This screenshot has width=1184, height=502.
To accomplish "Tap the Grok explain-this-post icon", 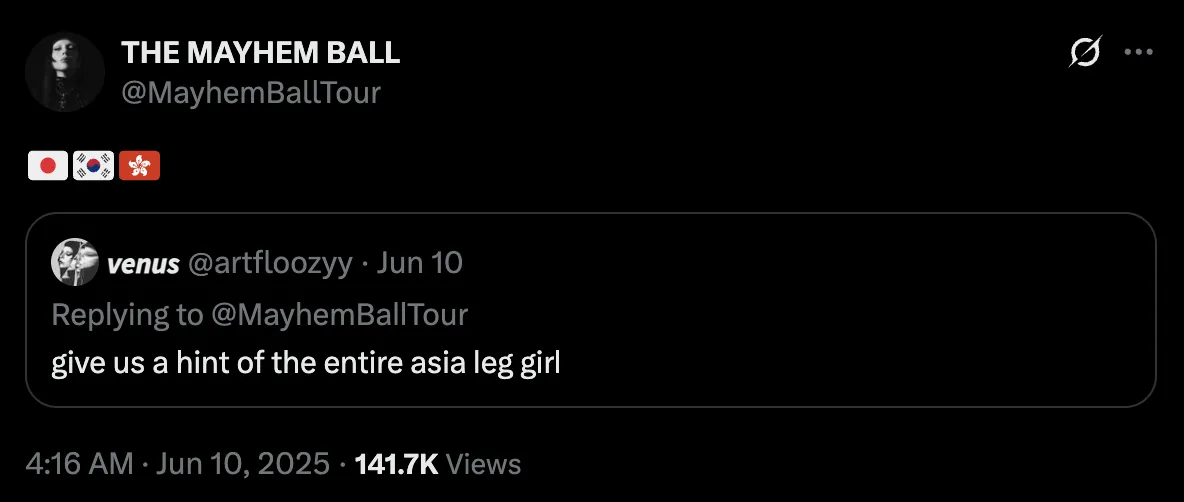I will (x=1086, y=53).
